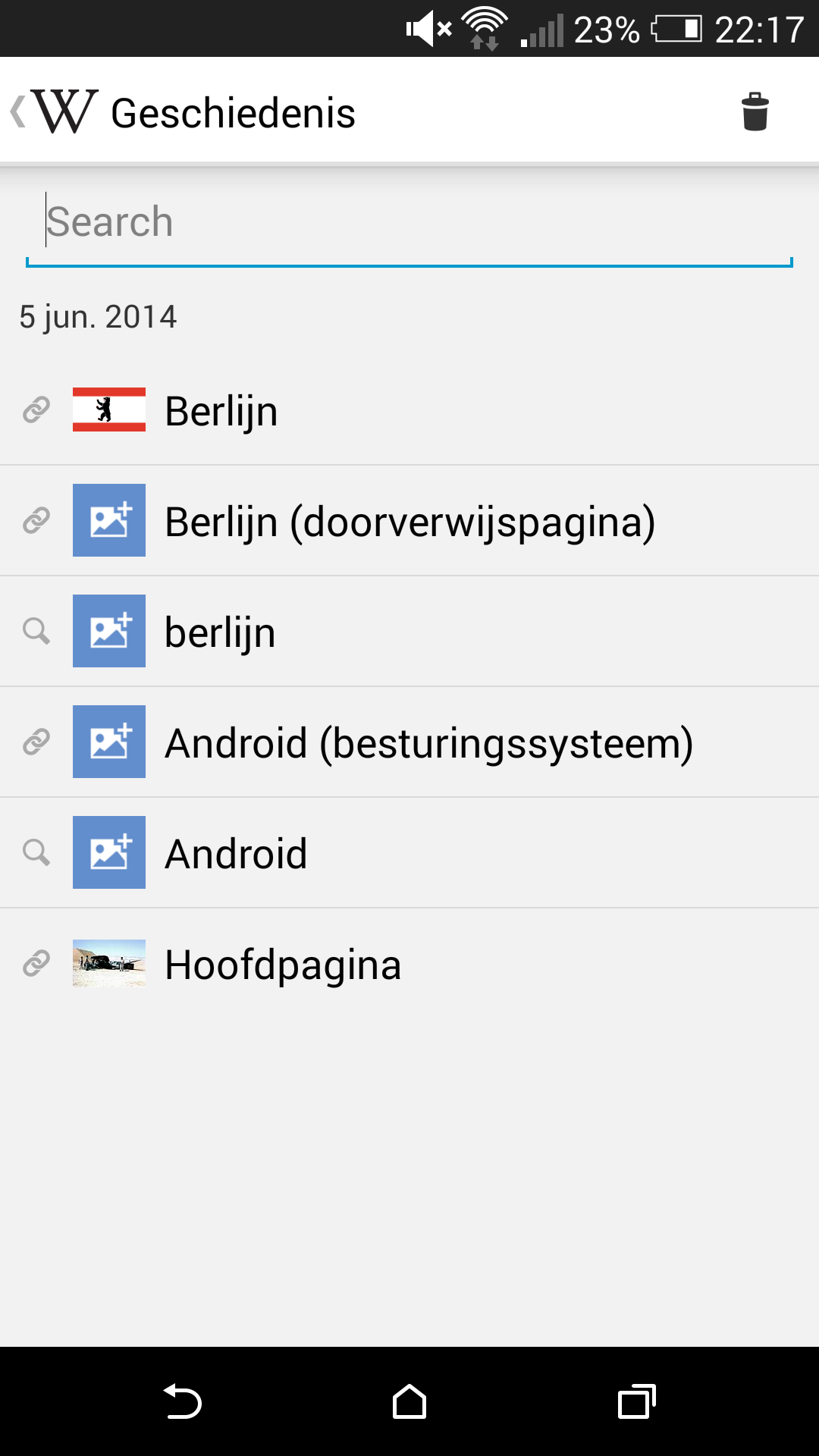Screen dimensions: 819x1456
Task: Tap the system back button
Action: (x=182, y=1401)
